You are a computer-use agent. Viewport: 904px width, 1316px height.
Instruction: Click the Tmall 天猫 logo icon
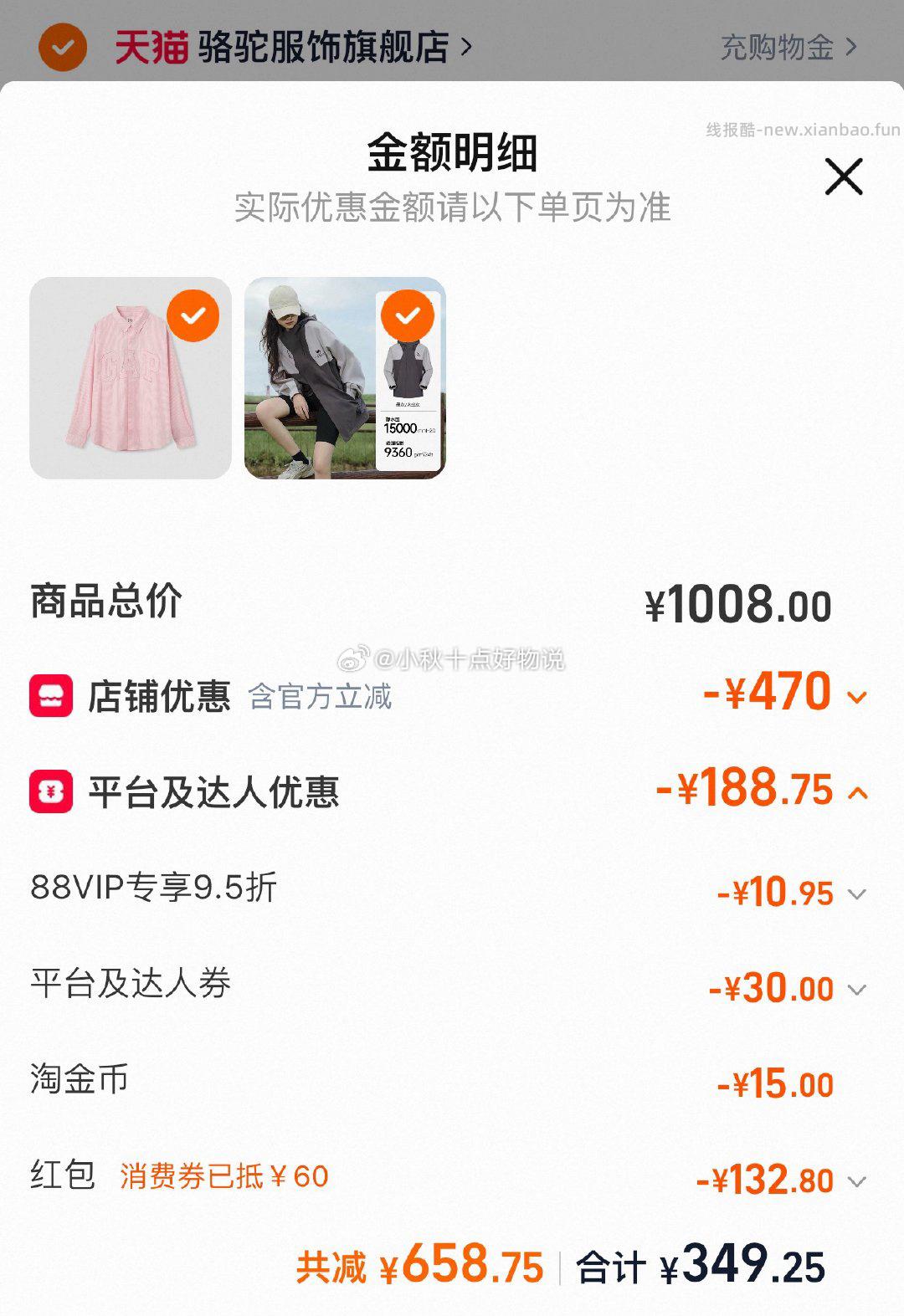point(151,48)
